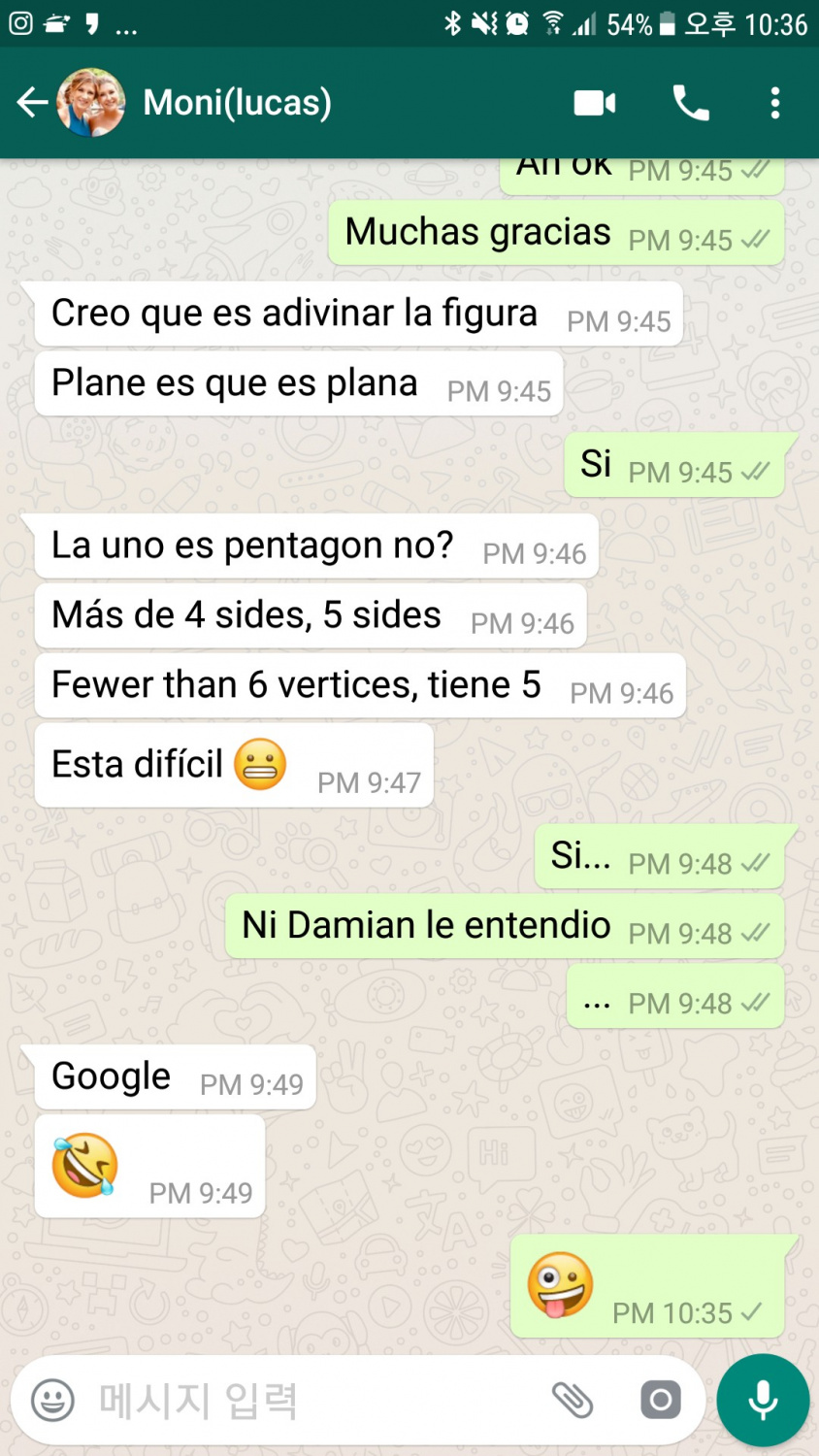Viewport: 819px width, 1456px height.
Task: Place a voice call to Moni(lucas)
Action: coord(691,103)
